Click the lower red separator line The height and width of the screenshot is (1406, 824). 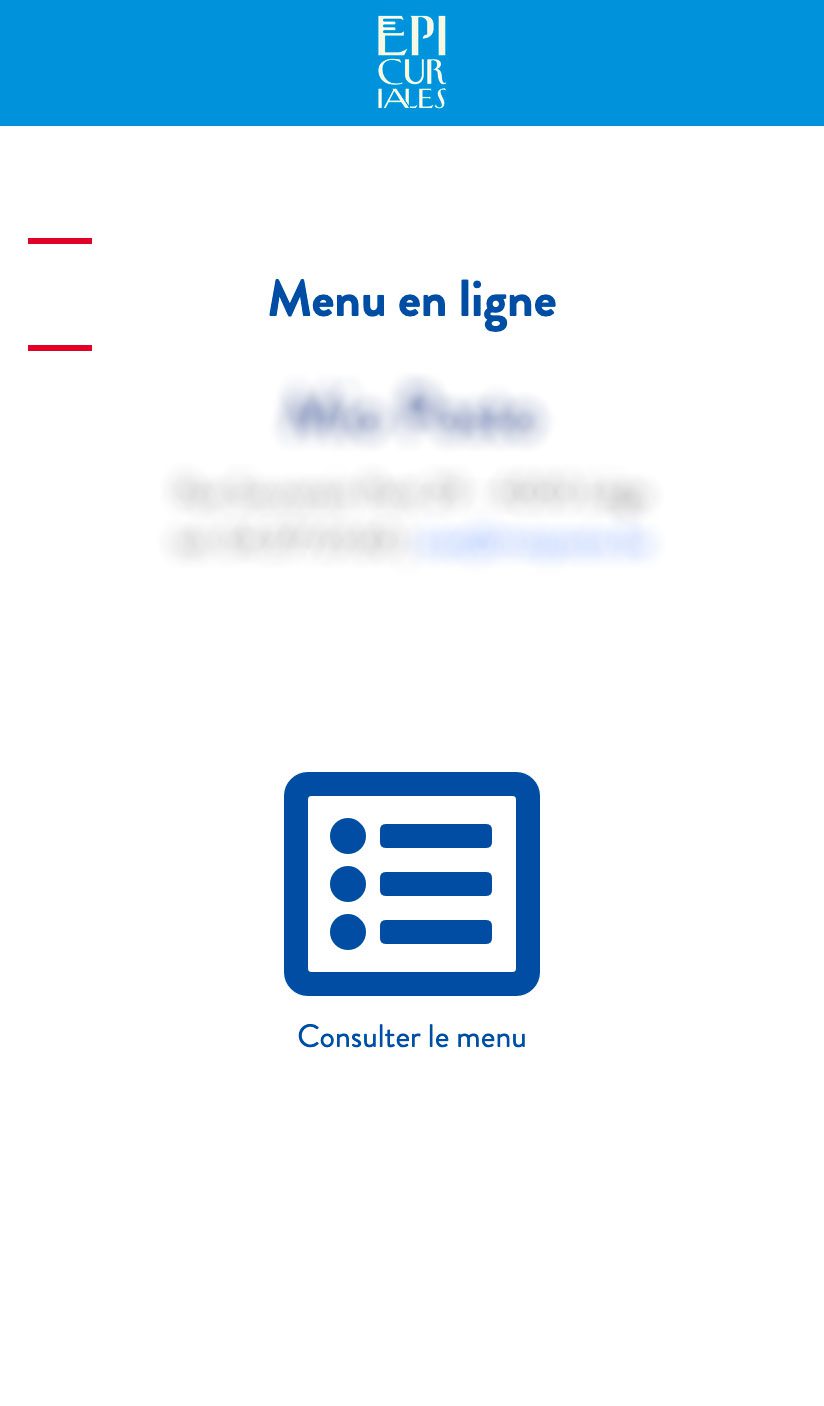click(x=59, y=345)
